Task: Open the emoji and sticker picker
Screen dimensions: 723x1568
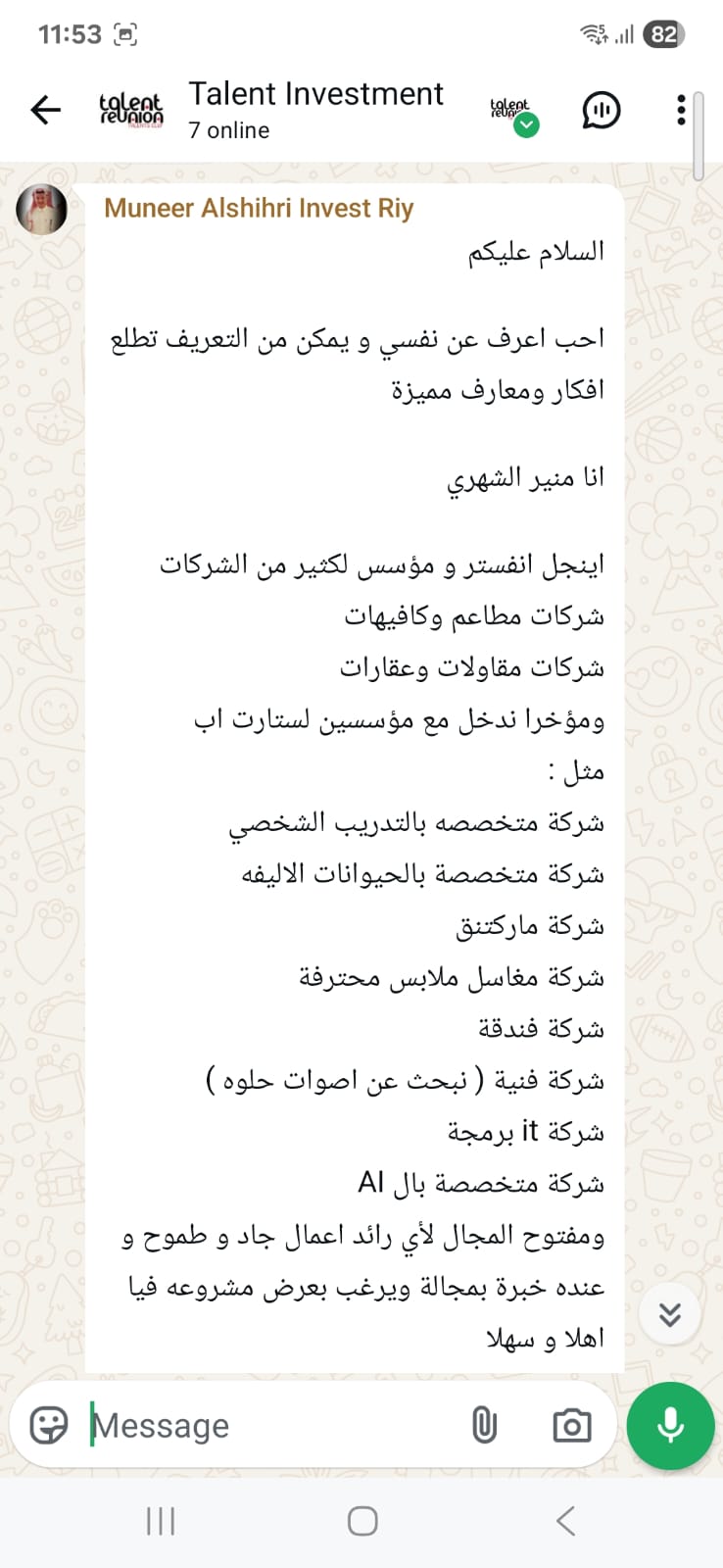Action: coord(49,1425)
